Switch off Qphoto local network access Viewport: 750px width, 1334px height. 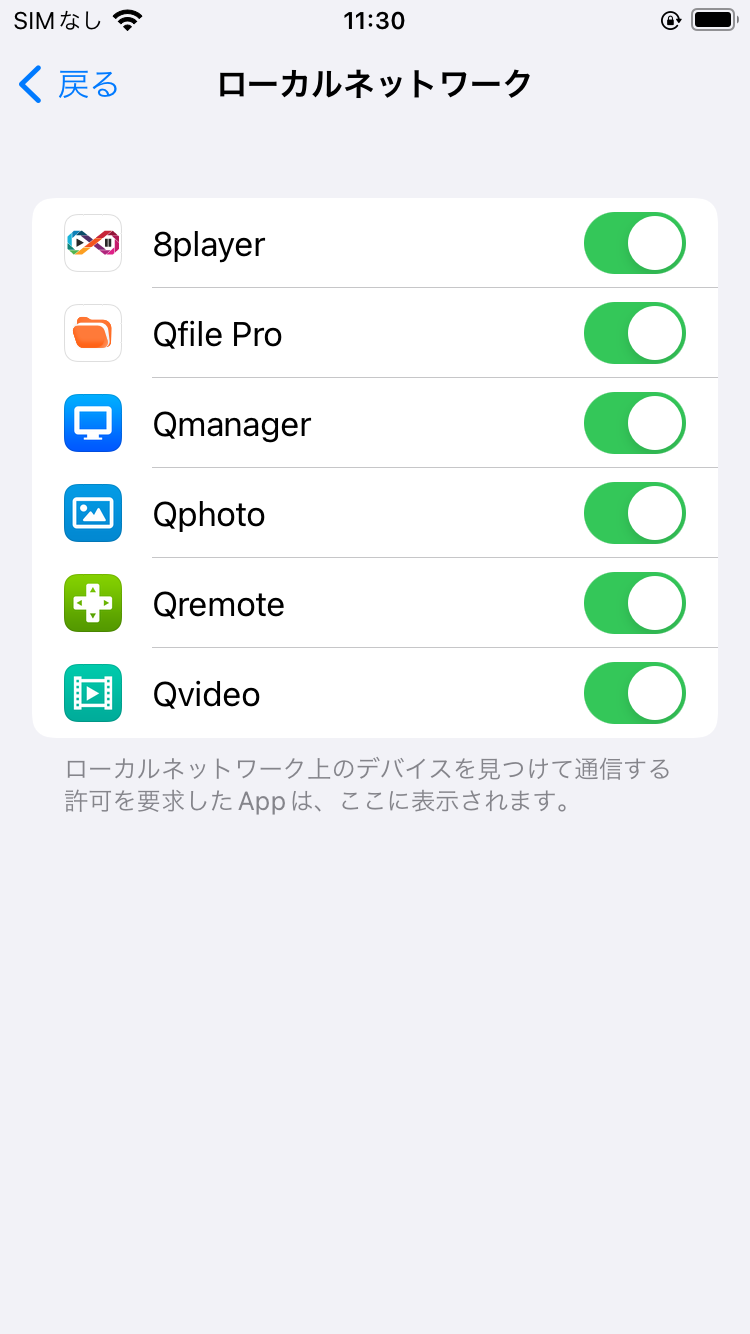[x=634, y=513]
